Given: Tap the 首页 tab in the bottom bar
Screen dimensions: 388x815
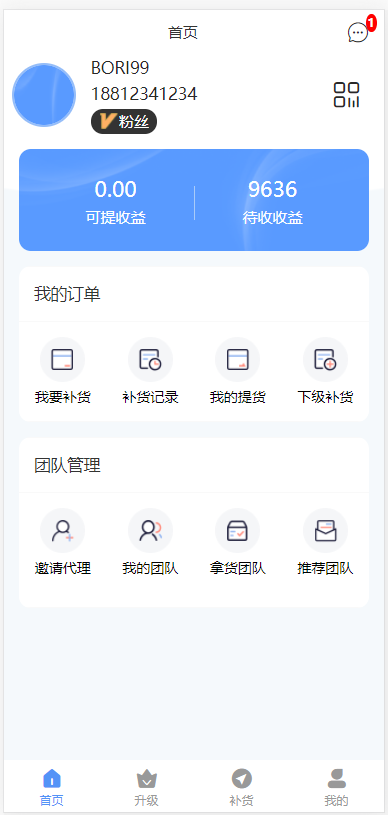Looking at the screenshot, I should tap(51, 787).
